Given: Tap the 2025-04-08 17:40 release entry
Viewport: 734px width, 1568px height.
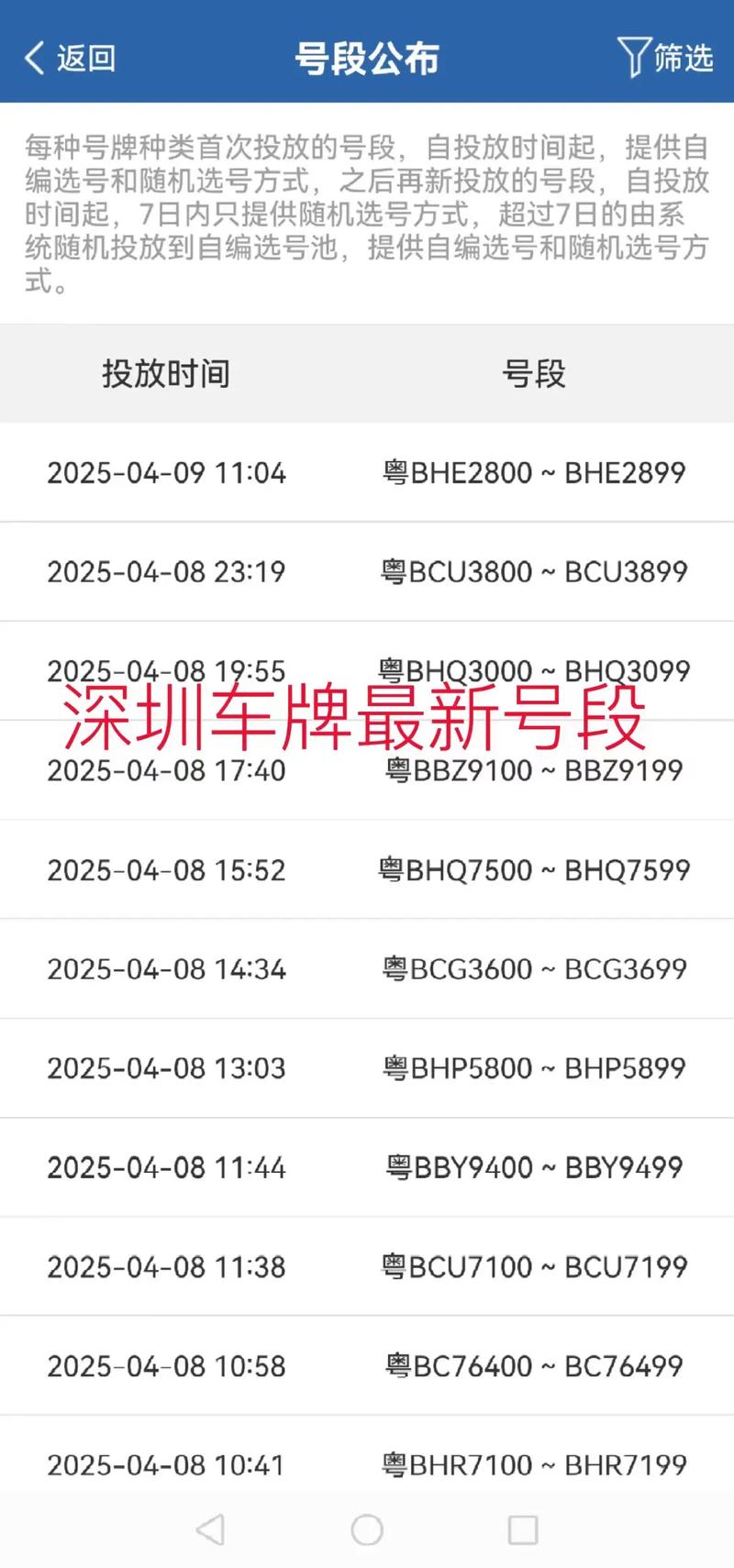Looking at the screenshot, I should click(x=165, y=770).
